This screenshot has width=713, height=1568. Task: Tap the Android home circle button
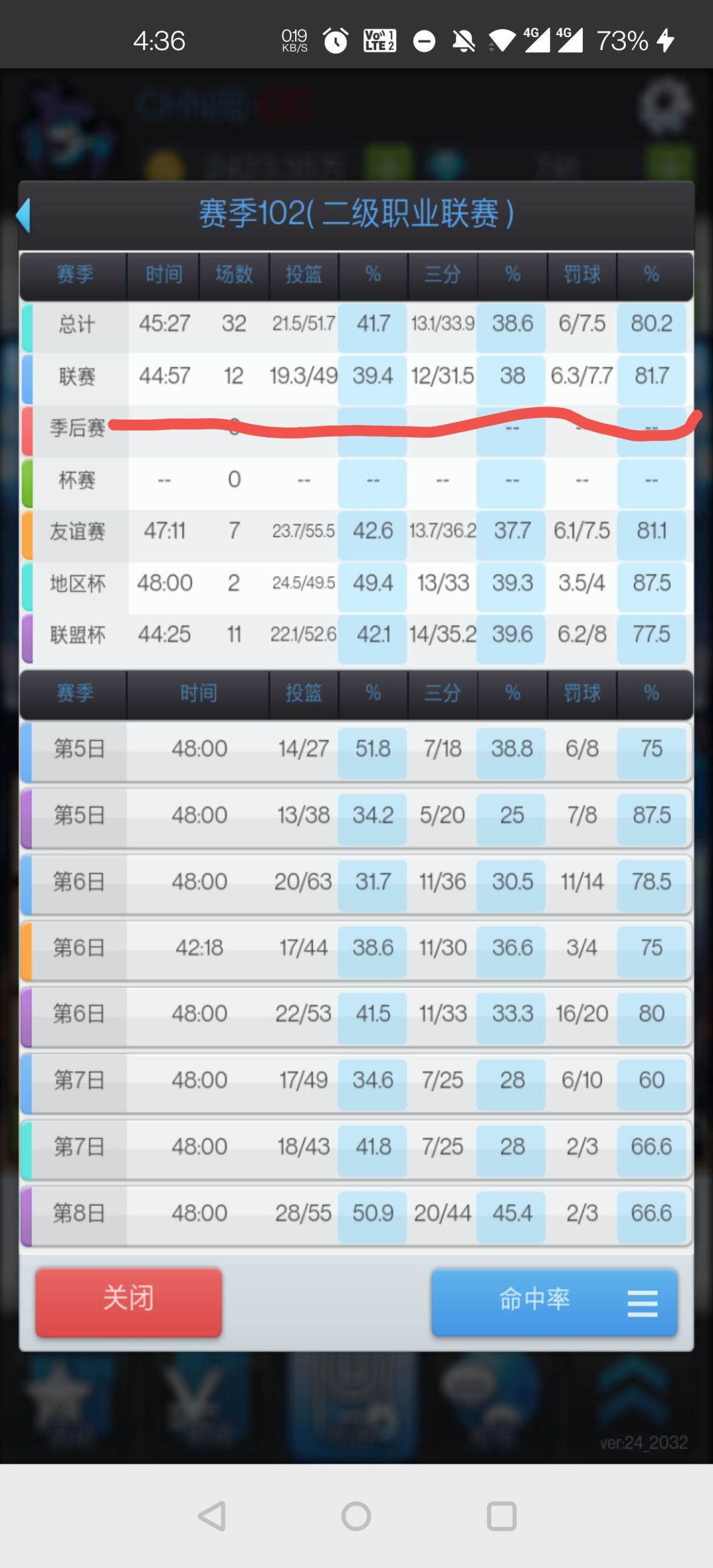tap(356, 1515)
